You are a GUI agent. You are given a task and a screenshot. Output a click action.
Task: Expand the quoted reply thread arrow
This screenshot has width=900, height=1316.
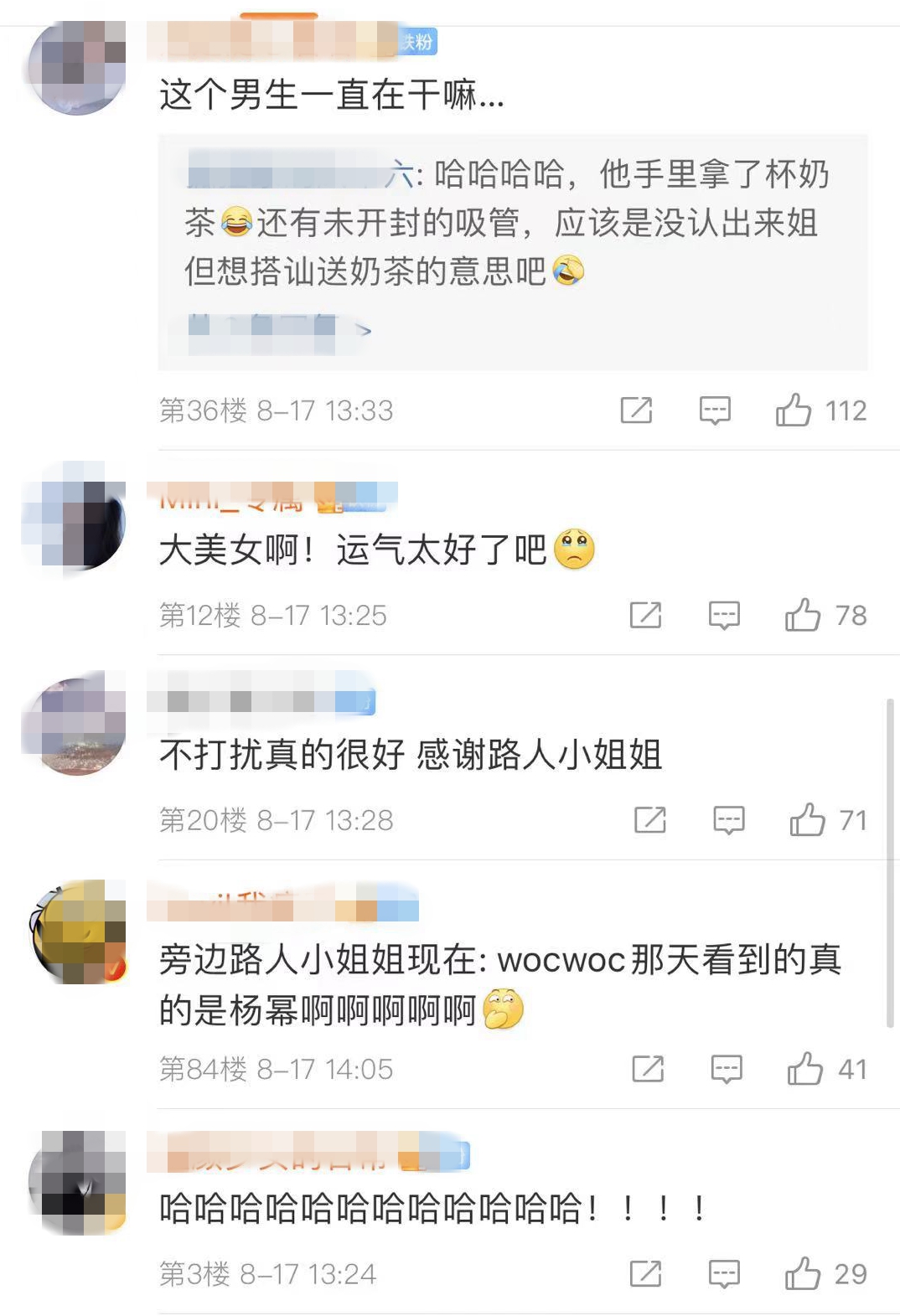(365, 328)
